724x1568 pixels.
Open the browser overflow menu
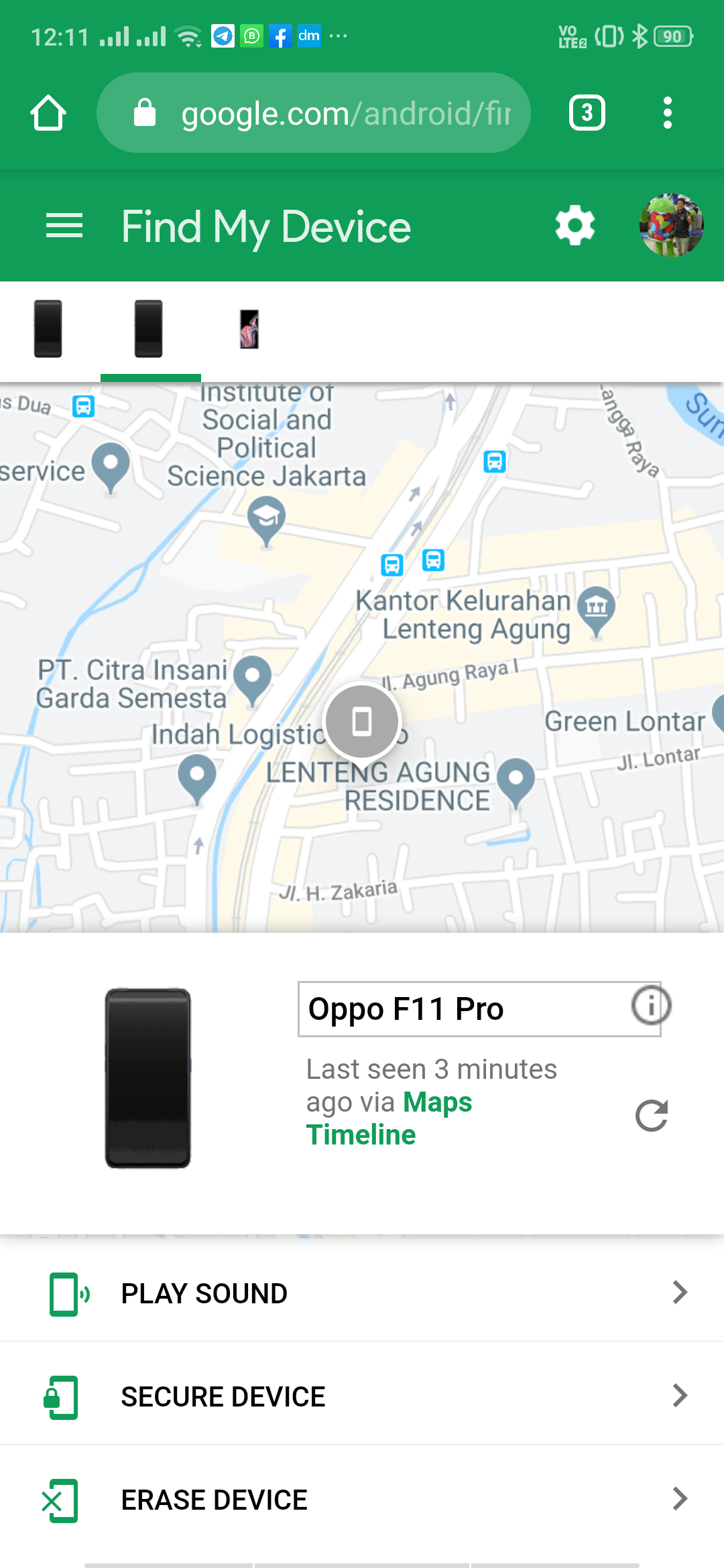tap(667, 113)
